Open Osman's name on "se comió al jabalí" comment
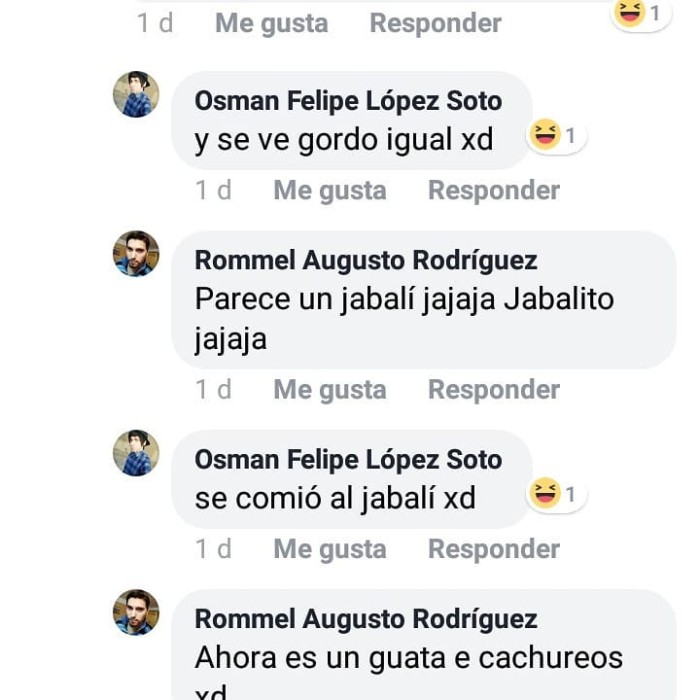This screenshot has height=700, width=700. pos(347,459)
